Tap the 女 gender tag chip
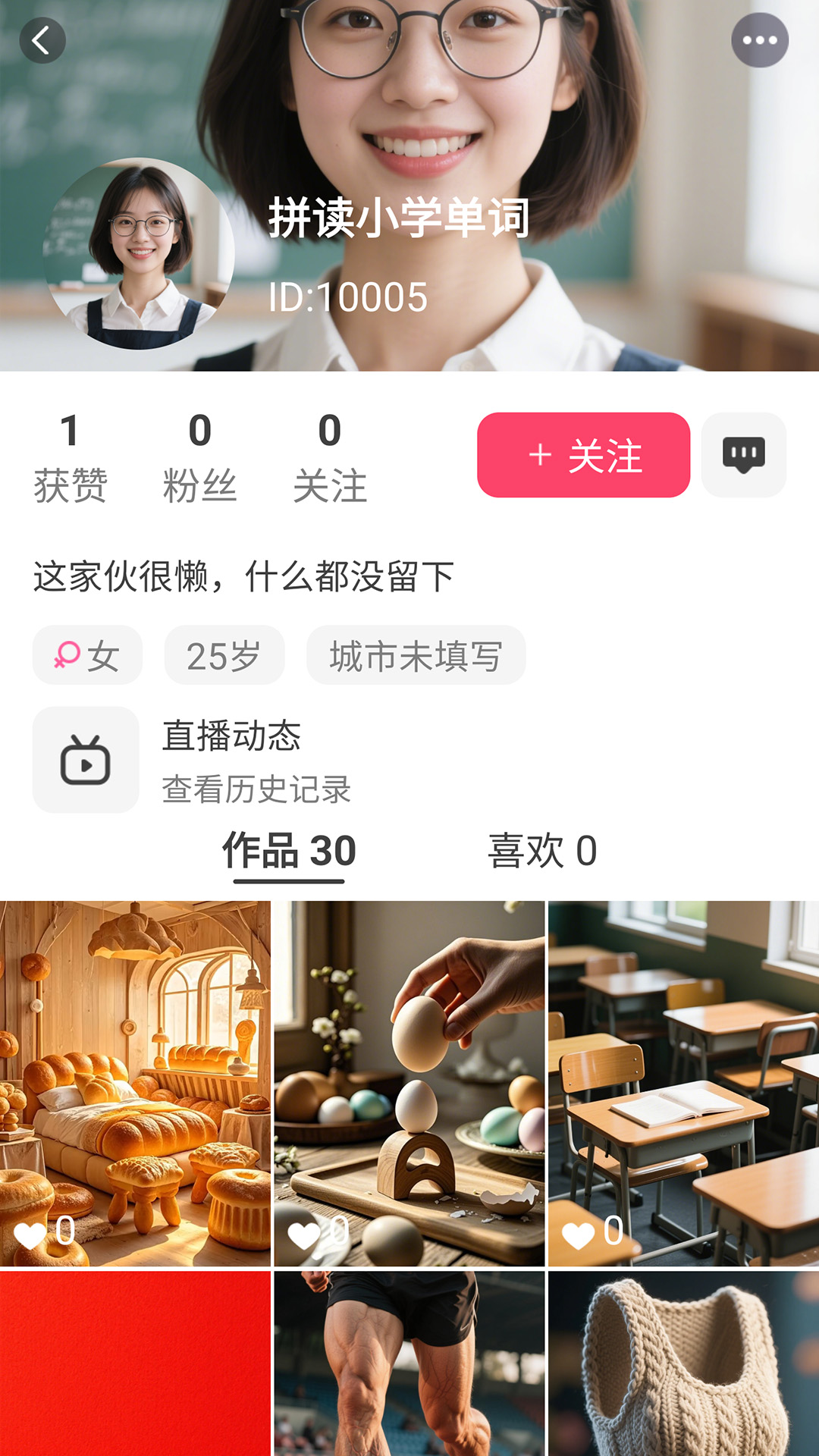Screen dimensions: 819x1456 tap(86, 655)
